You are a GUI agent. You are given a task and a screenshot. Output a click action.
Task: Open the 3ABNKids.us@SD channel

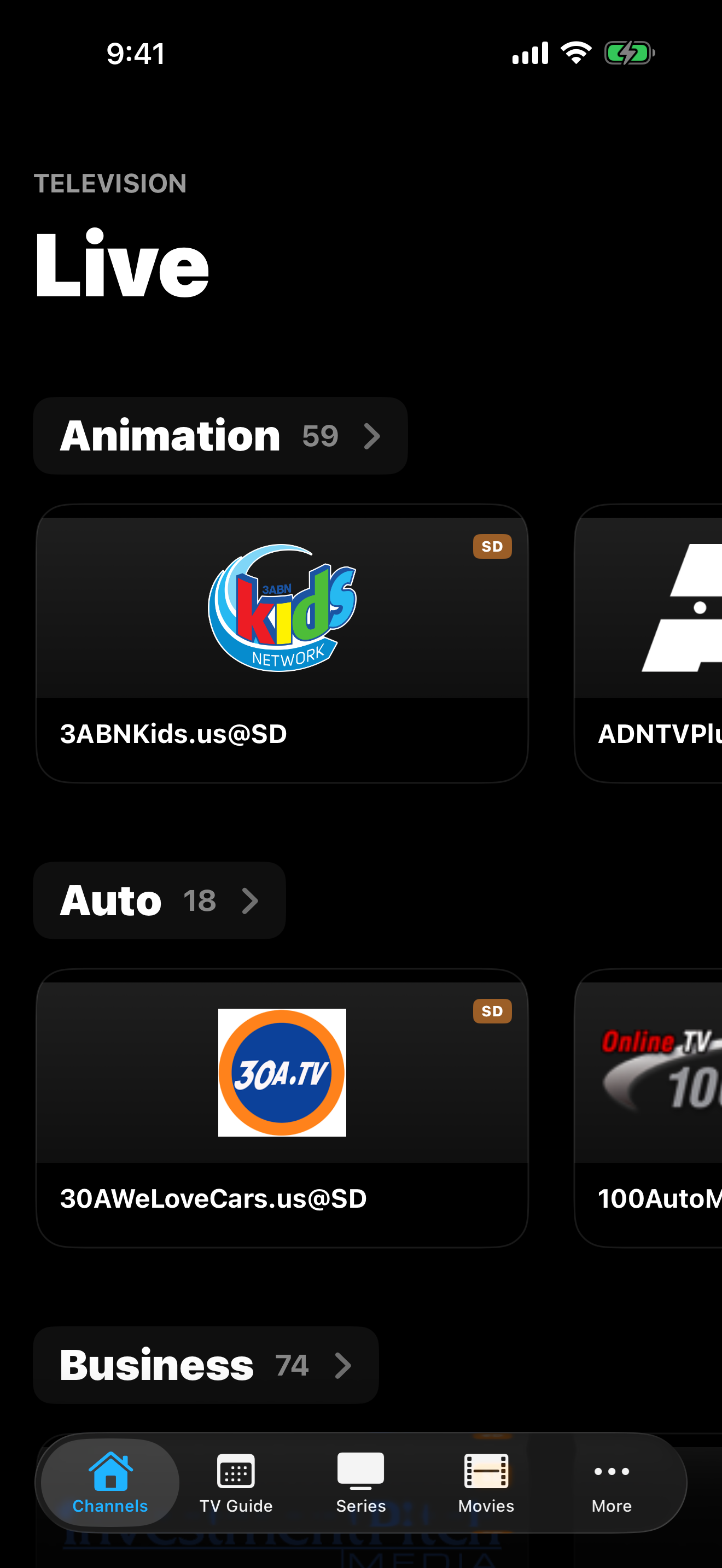[x=283, y=645]
